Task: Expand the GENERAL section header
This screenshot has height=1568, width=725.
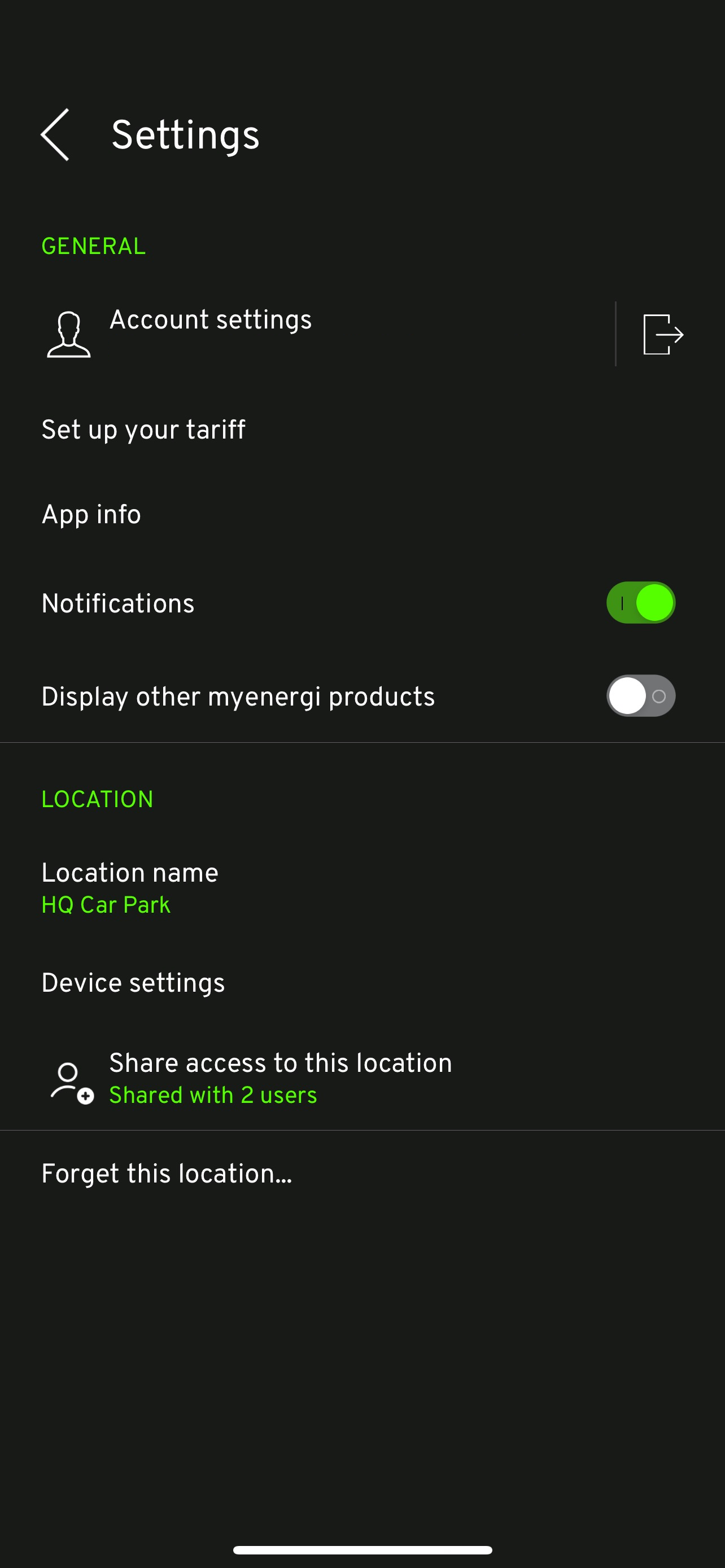Action: [93, 246]
